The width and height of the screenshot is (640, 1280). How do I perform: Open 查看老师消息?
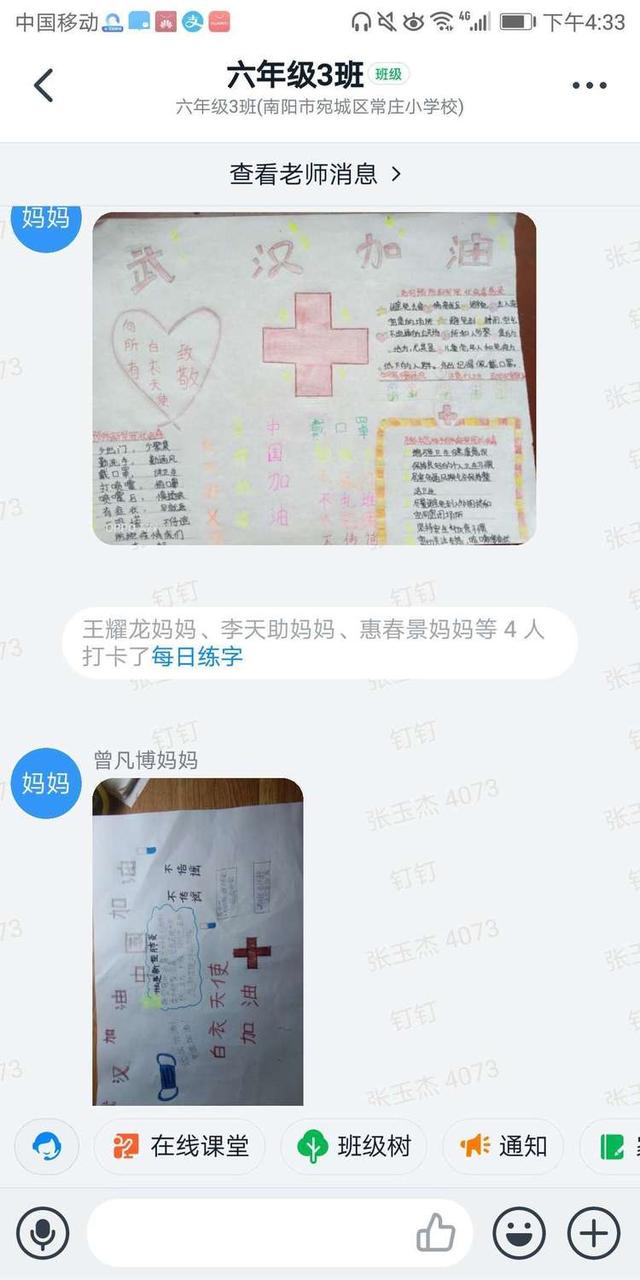point(316,174)
